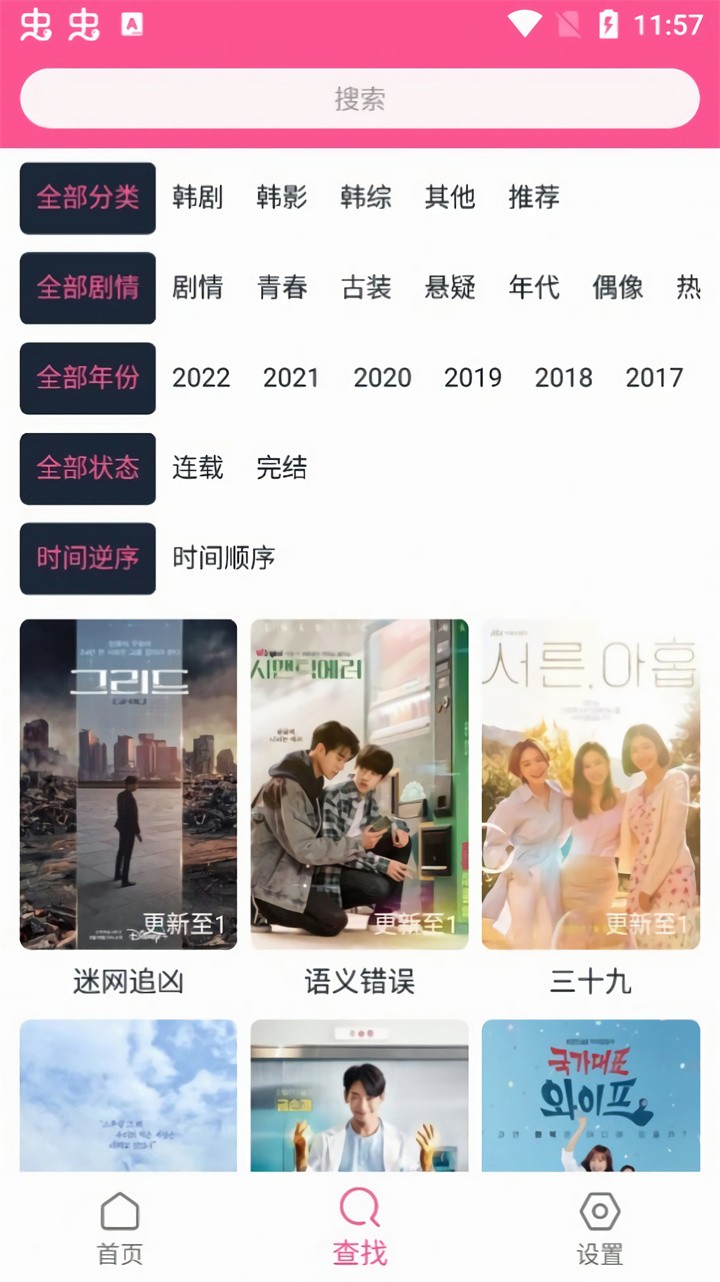Go to the 设置 tab
This screenshot has width=720, height=1282.
(x=600, y=1228)
